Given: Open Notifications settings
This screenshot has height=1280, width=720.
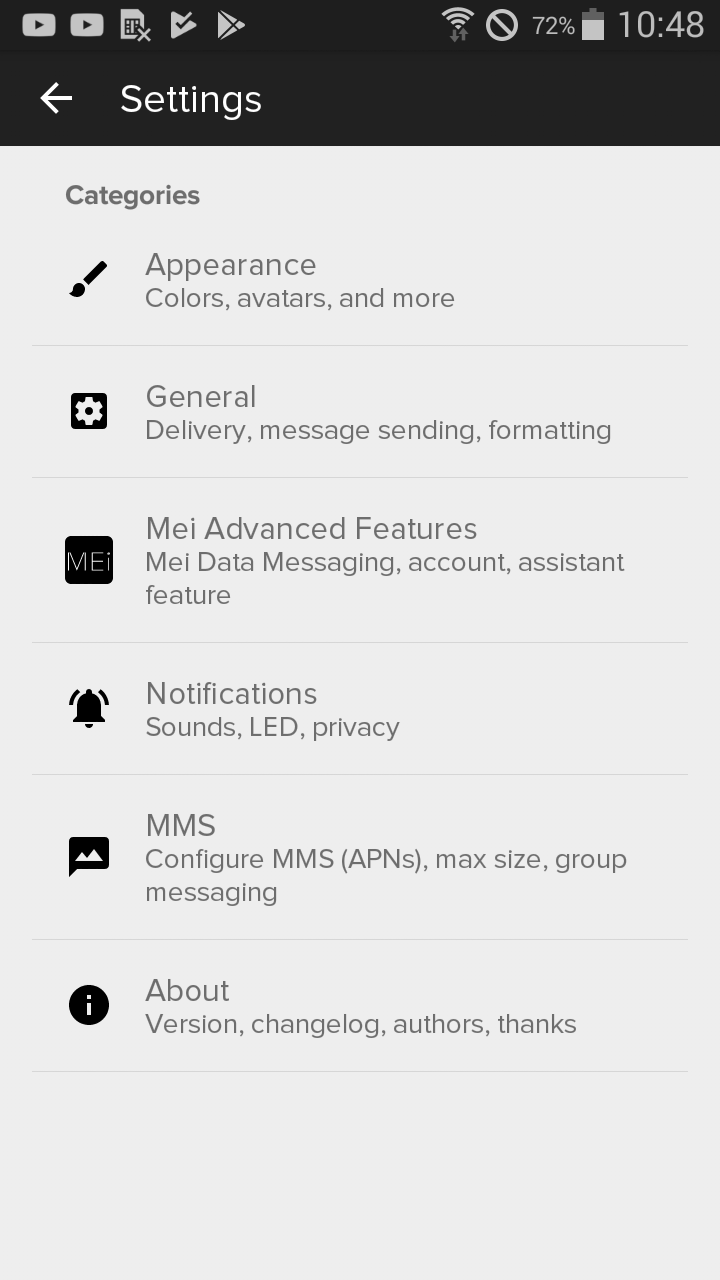Looking at the screenshot, I should tap(360, 708).
